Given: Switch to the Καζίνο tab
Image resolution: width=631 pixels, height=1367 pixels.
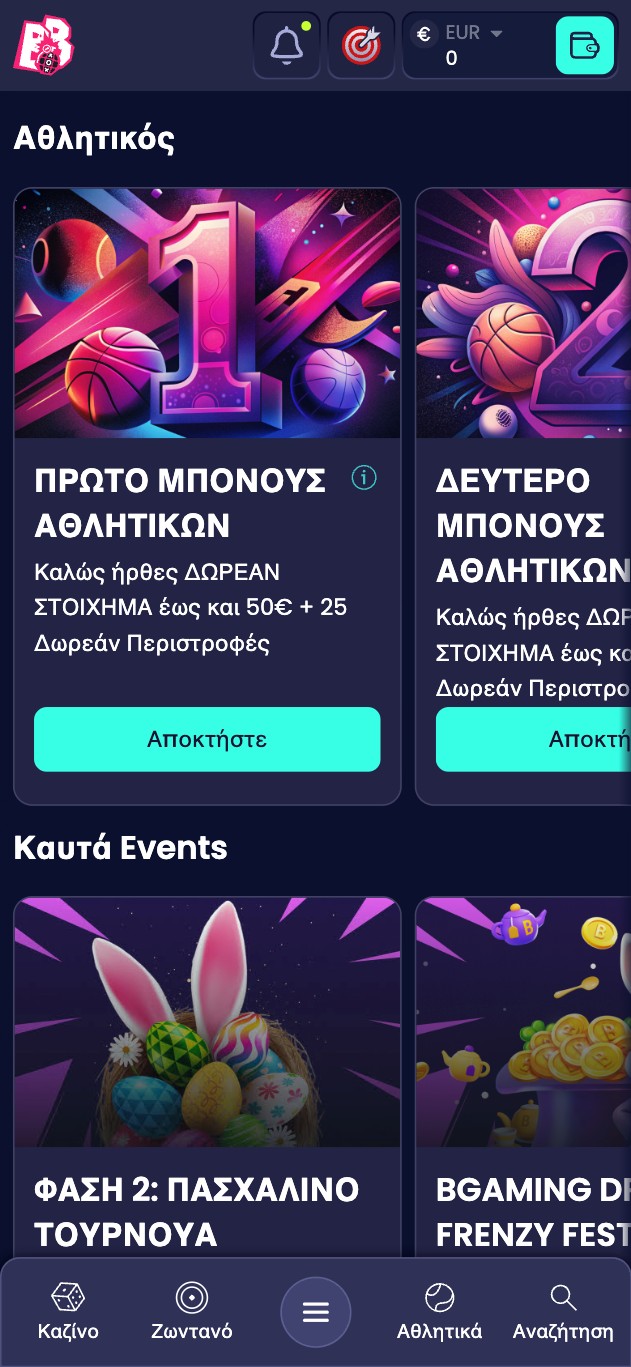Looking at the screenshot, I should tap(68, 1312).
